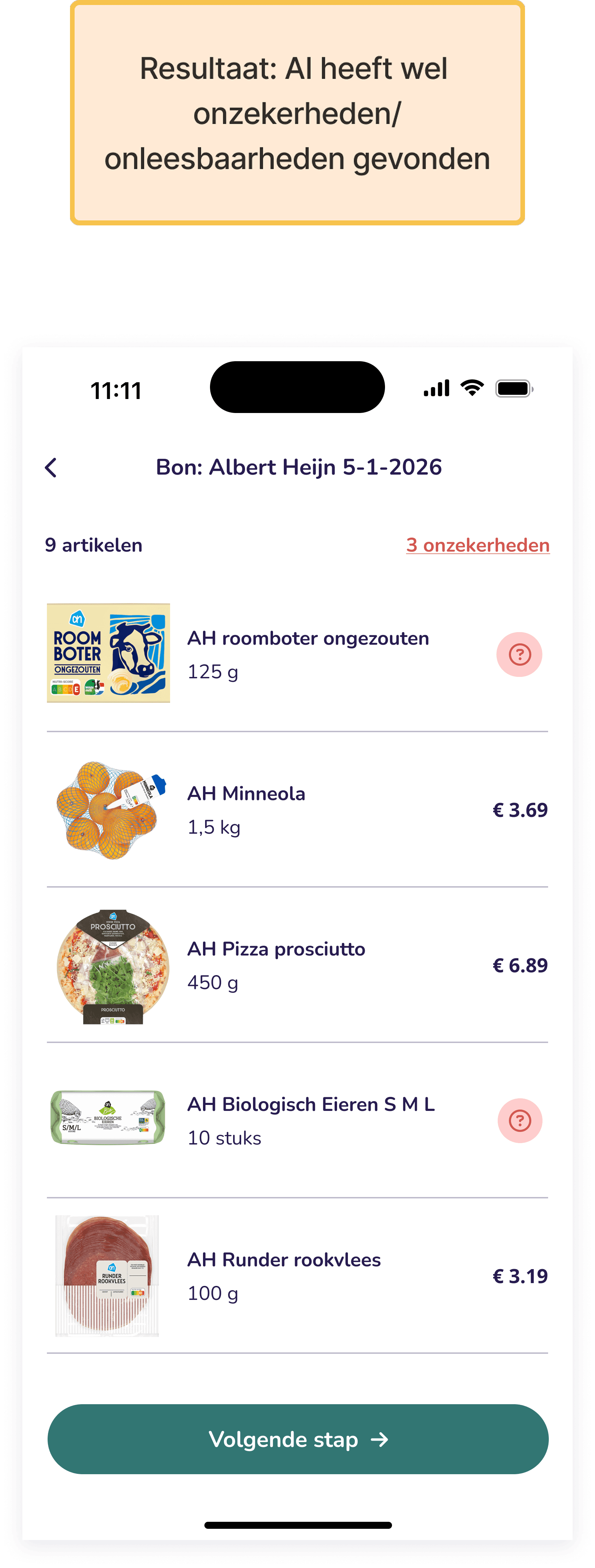Open the AH Minneola item
Viewport: 595px width, 1568px height.
click(297, 810)
